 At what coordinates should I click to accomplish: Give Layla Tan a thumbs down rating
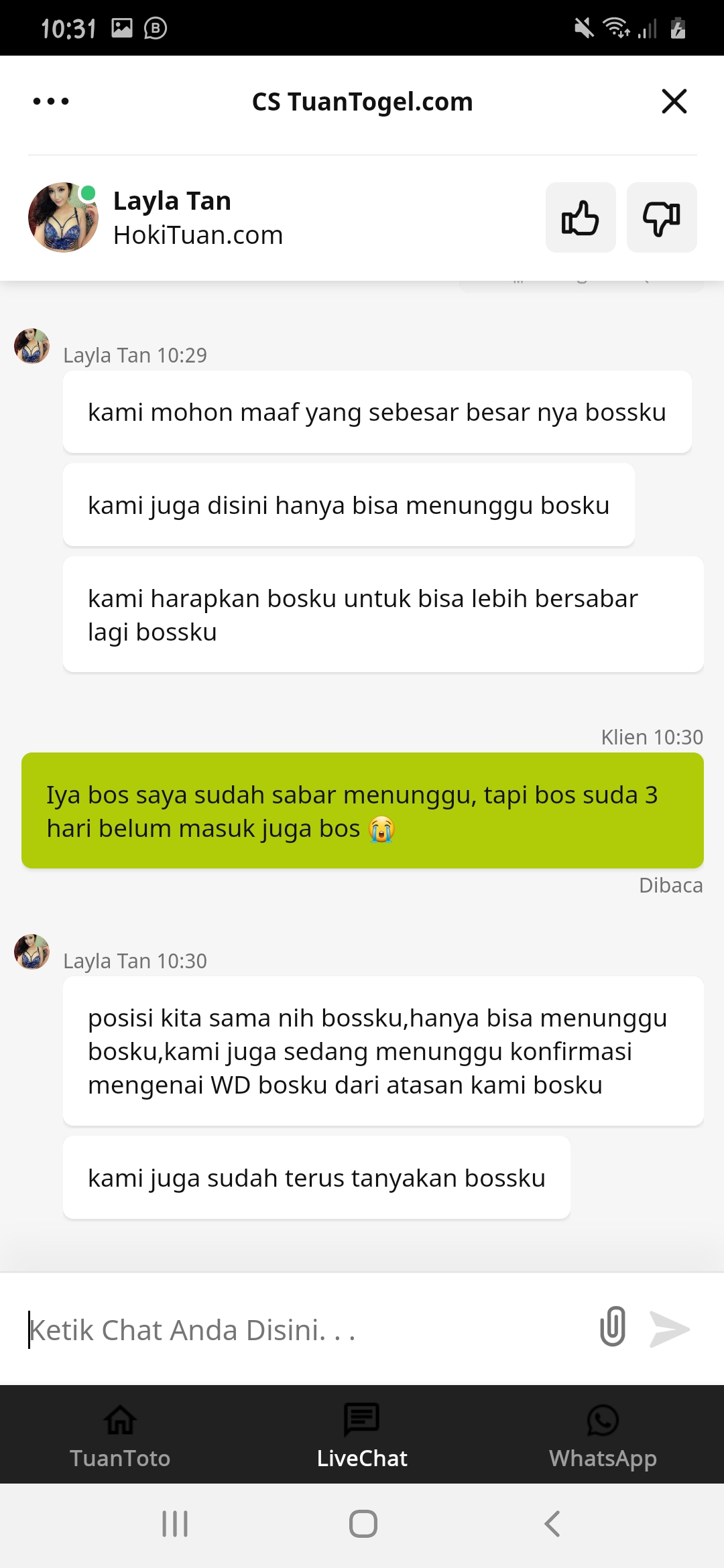[x=661, y=218]
